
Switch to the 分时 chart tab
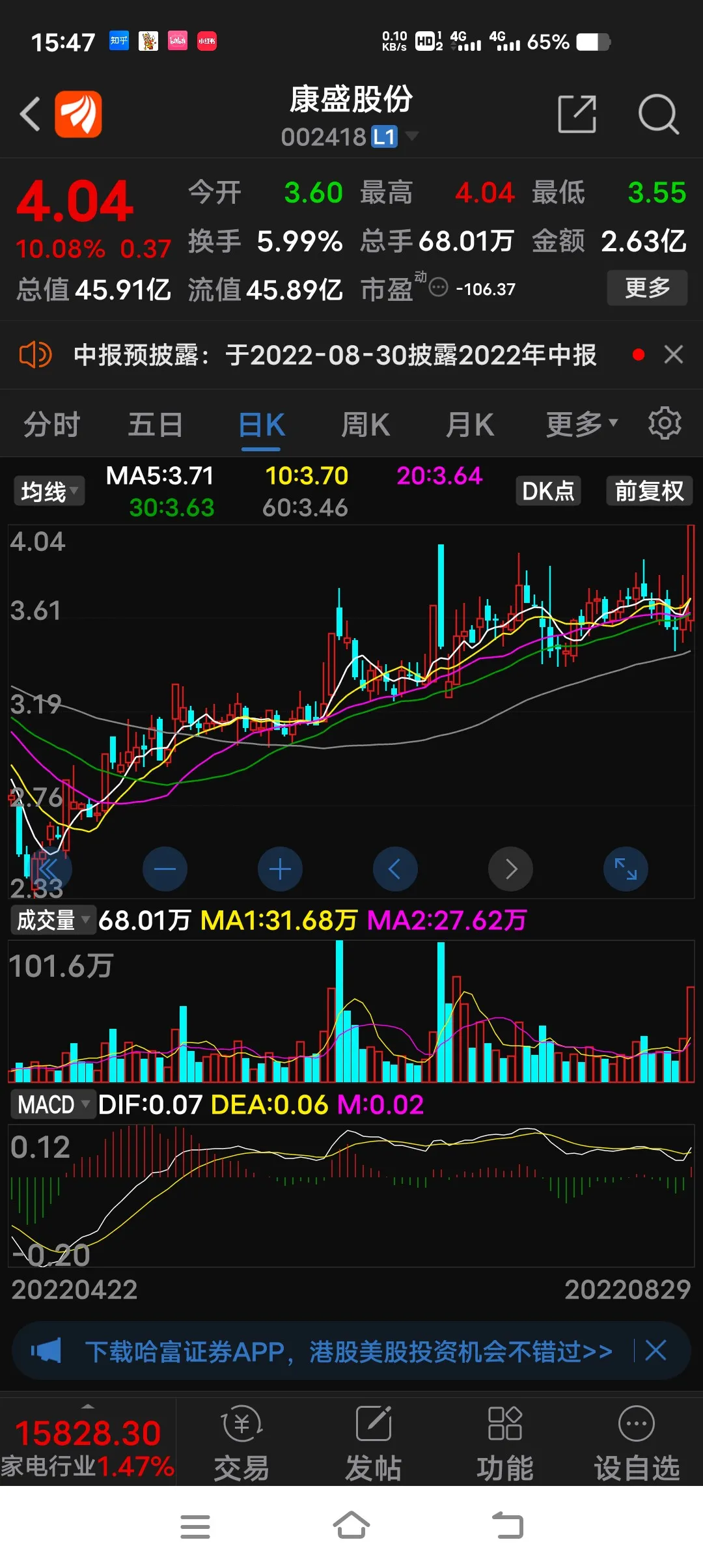click(x=51, y=425)
